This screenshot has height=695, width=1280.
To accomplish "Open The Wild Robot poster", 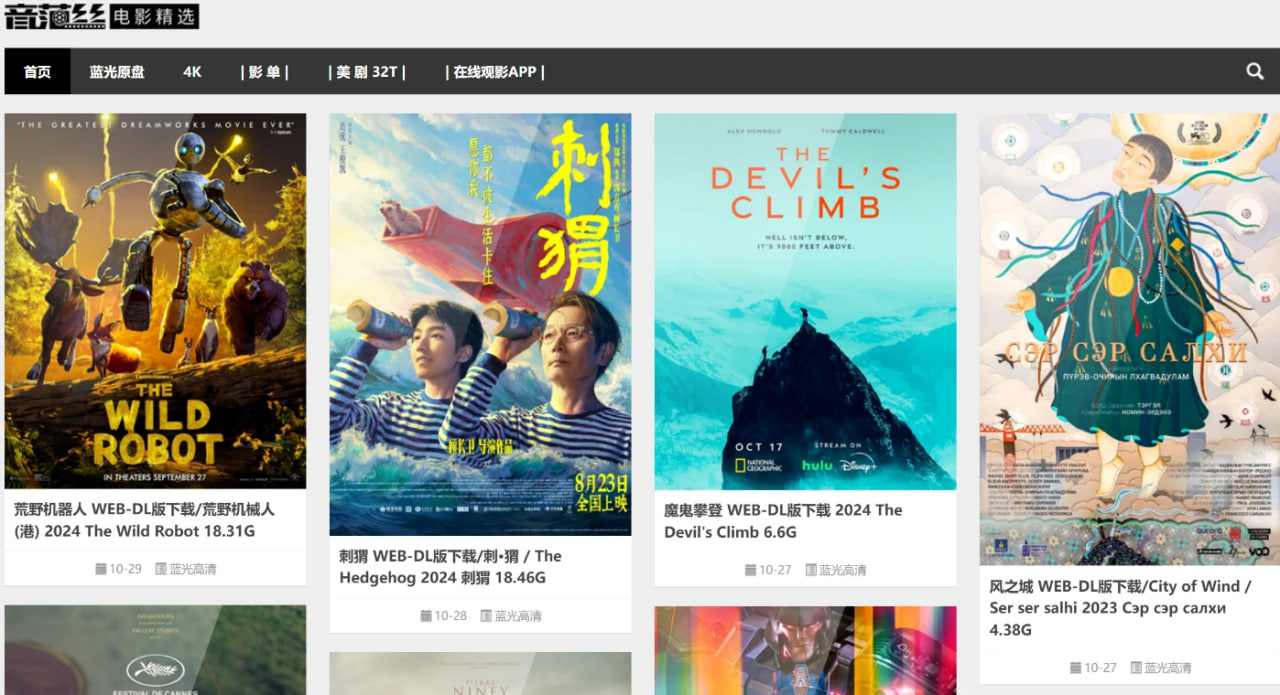I will tap(155, 300).
